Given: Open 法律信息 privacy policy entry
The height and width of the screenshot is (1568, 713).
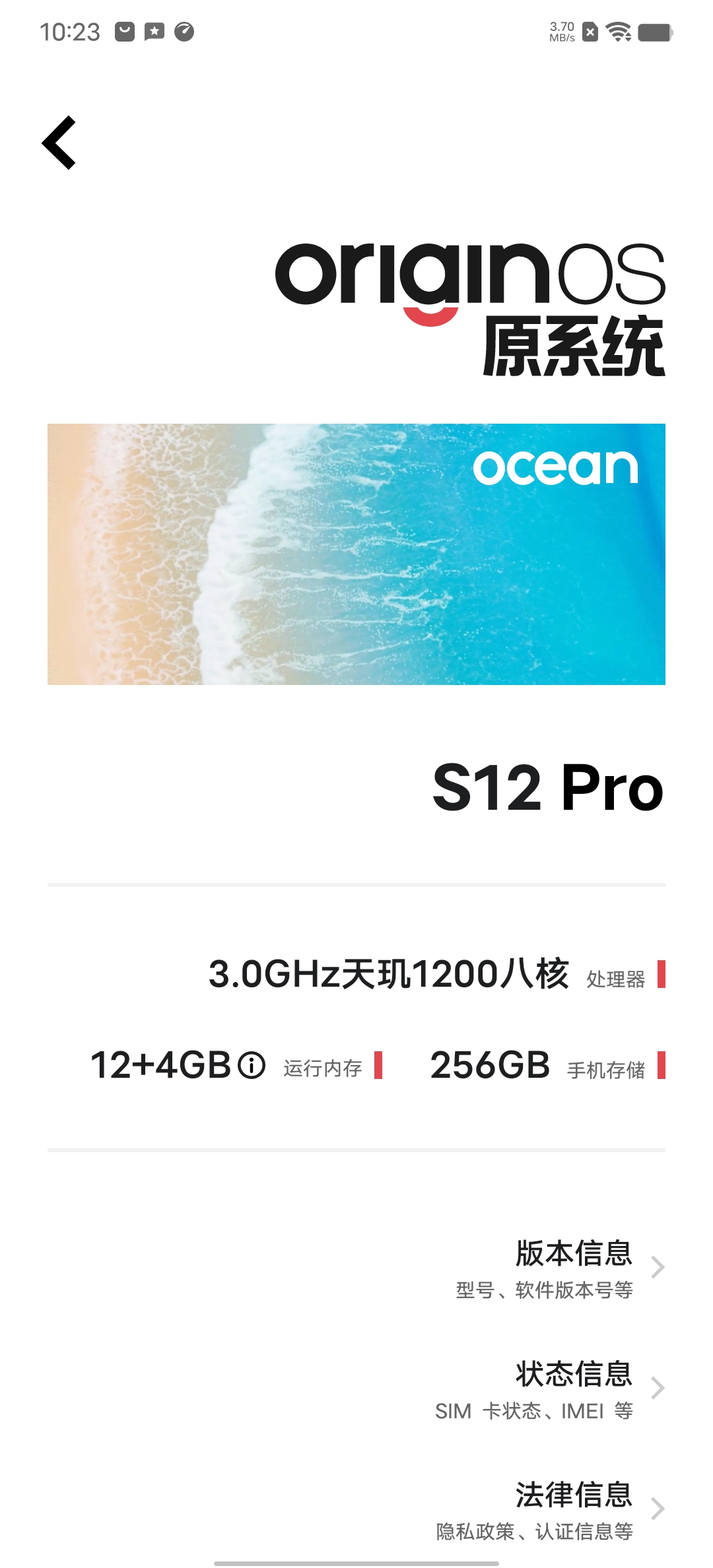Looking at the screenshot, I should (x=574, y=1496).
